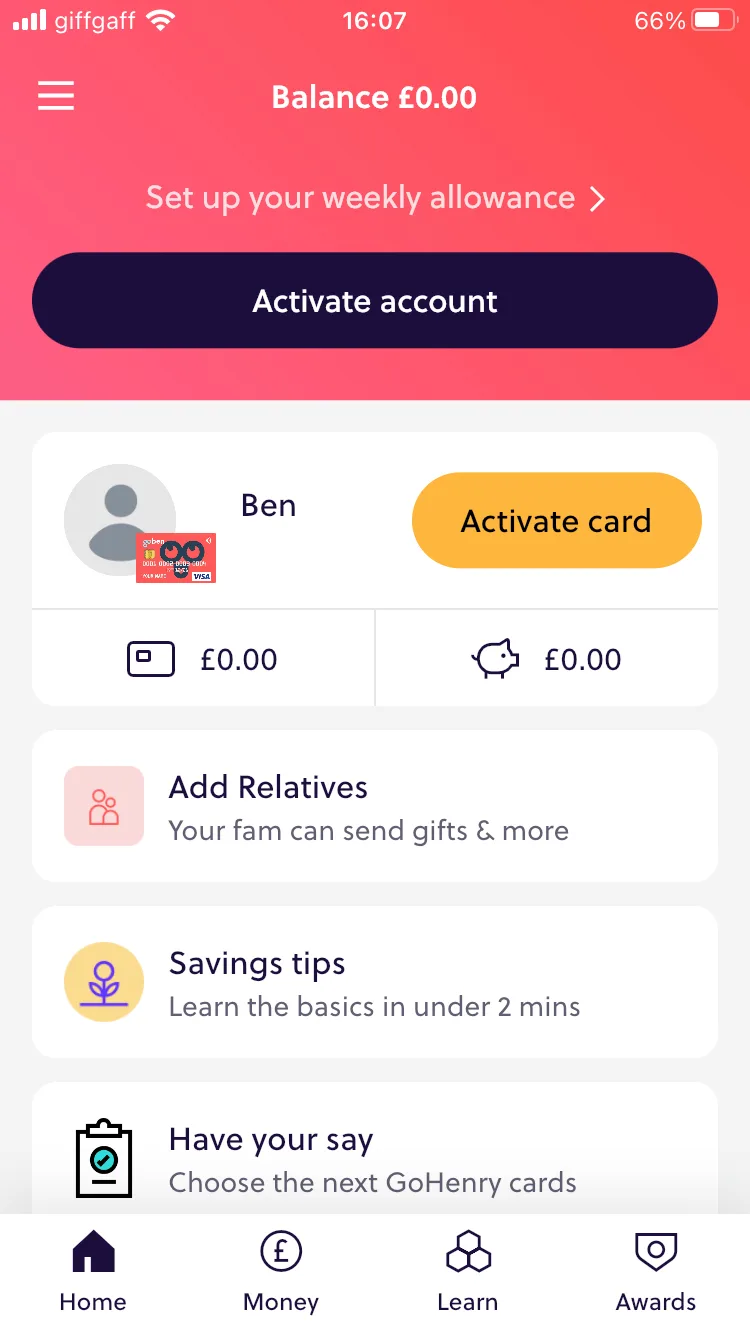Open Ben's profile avatar

click(120, 518)
